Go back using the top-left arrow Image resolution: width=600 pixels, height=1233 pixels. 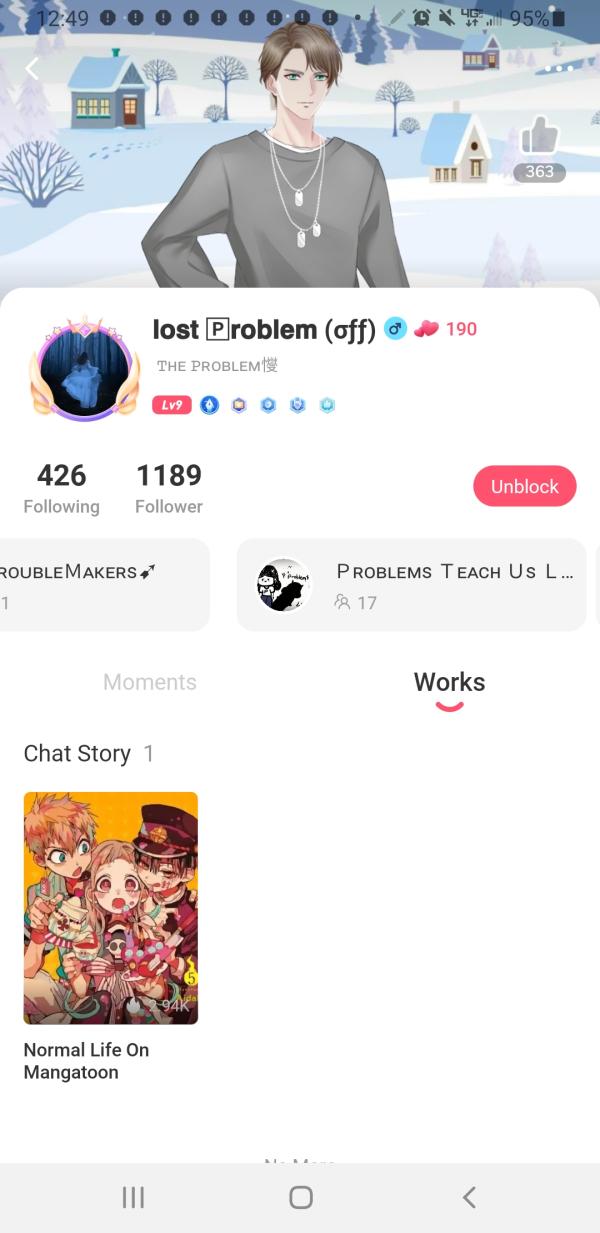pos(32,68)
